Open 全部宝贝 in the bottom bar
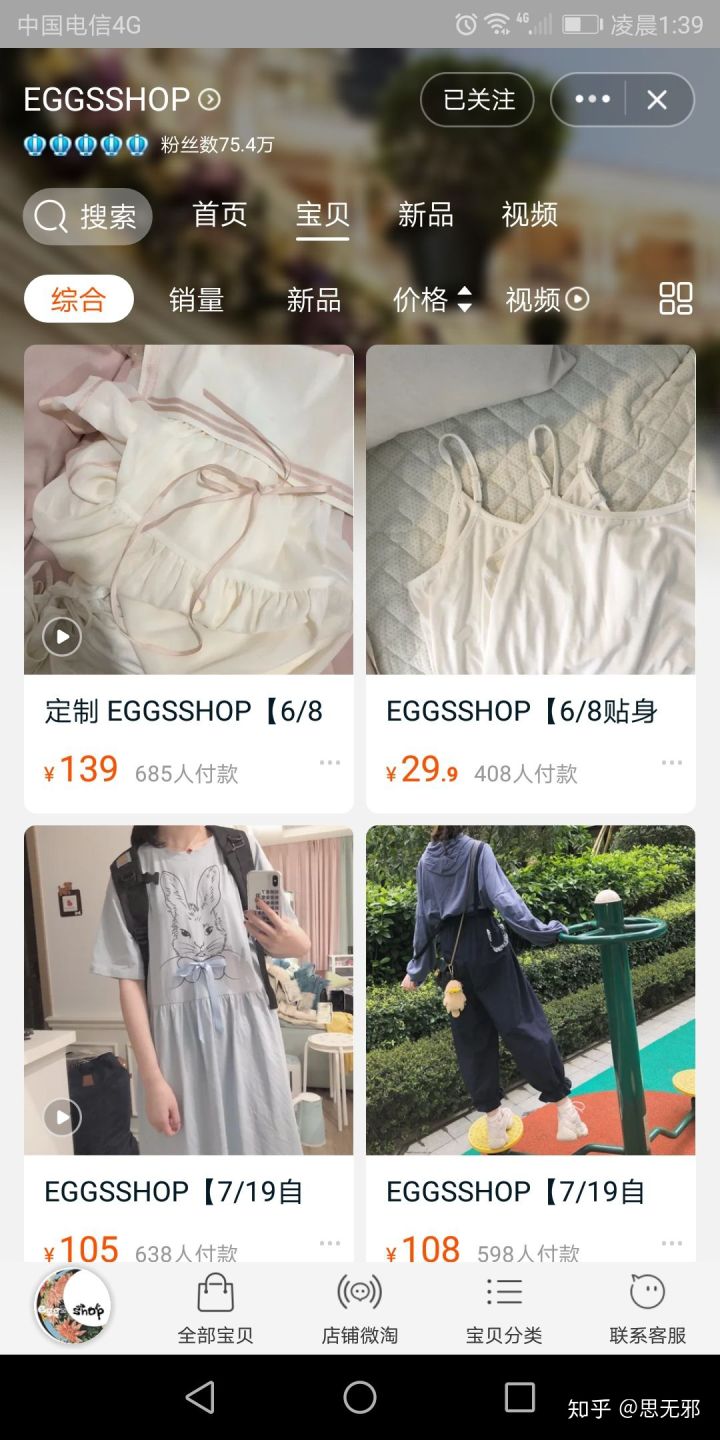720x1440 pixels. (x=215, y=1308)
